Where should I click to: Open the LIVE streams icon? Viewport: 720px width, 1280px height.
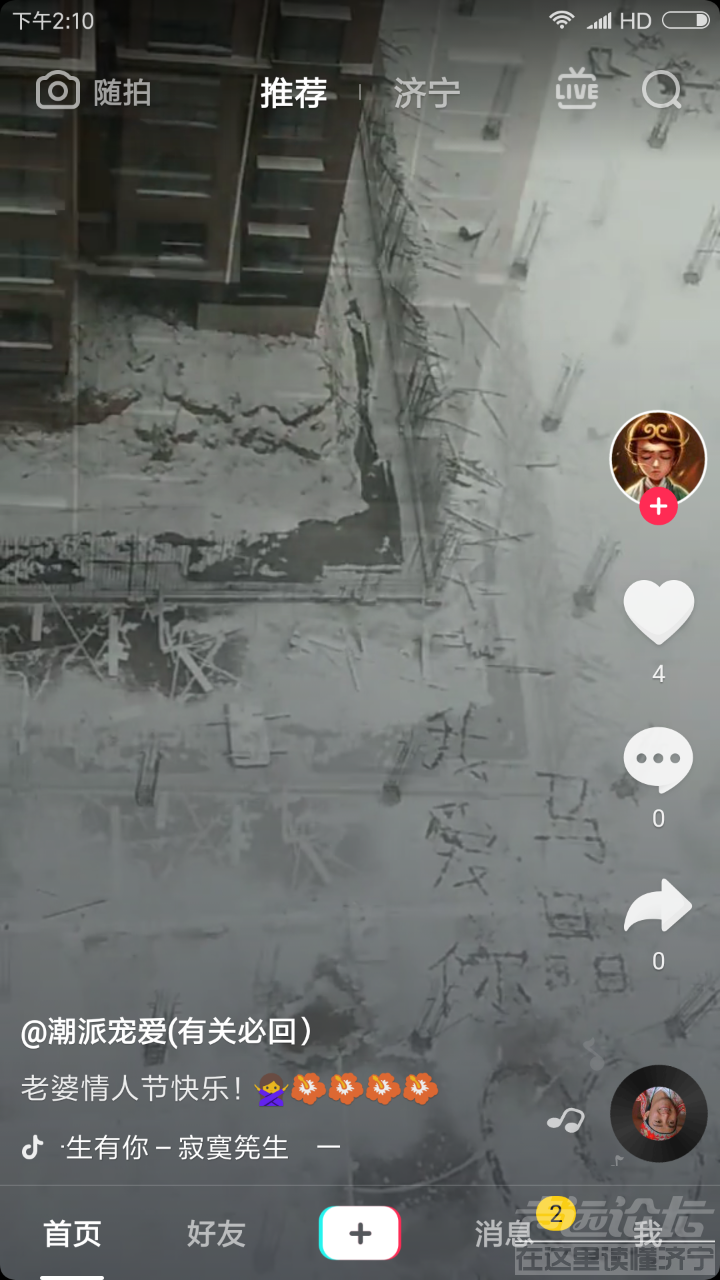point(577,91)
